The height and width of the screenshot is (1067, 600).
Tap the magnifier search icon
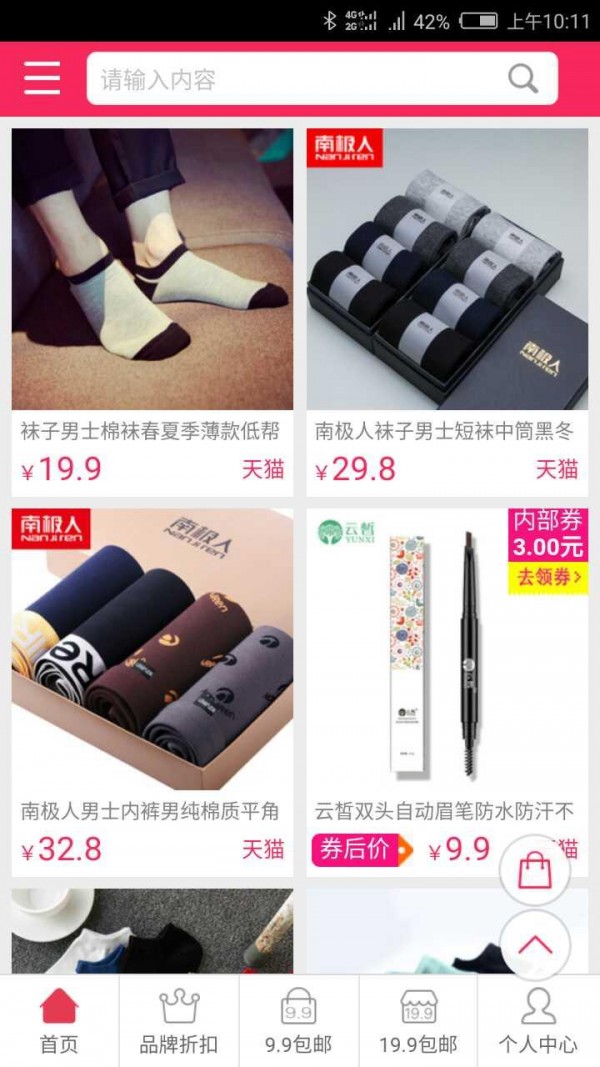pos(523,79)
